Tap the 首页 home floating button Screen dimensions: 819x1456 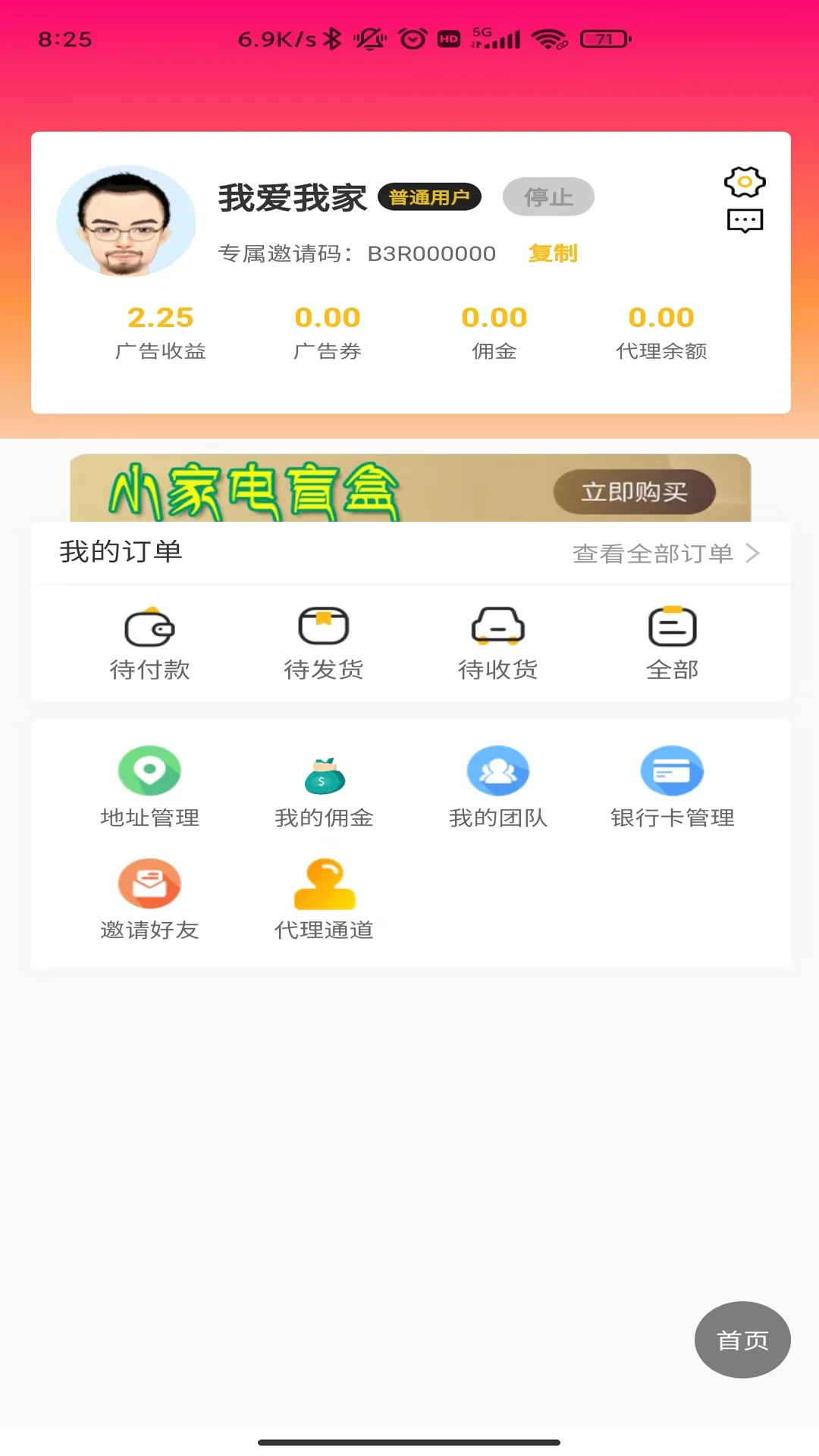tap(742, 1339)
